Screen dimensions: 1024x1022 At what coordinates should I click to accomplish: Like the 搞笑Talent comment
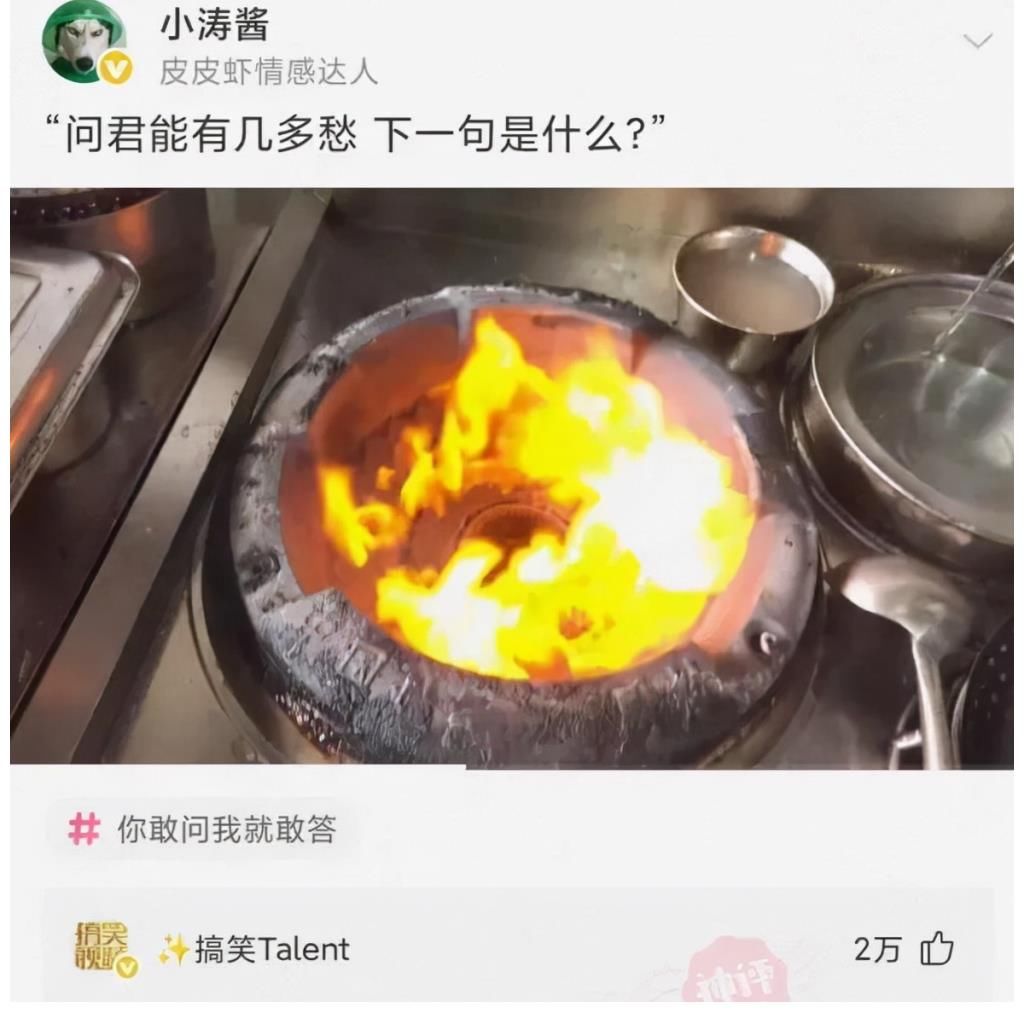pos(936,949)
